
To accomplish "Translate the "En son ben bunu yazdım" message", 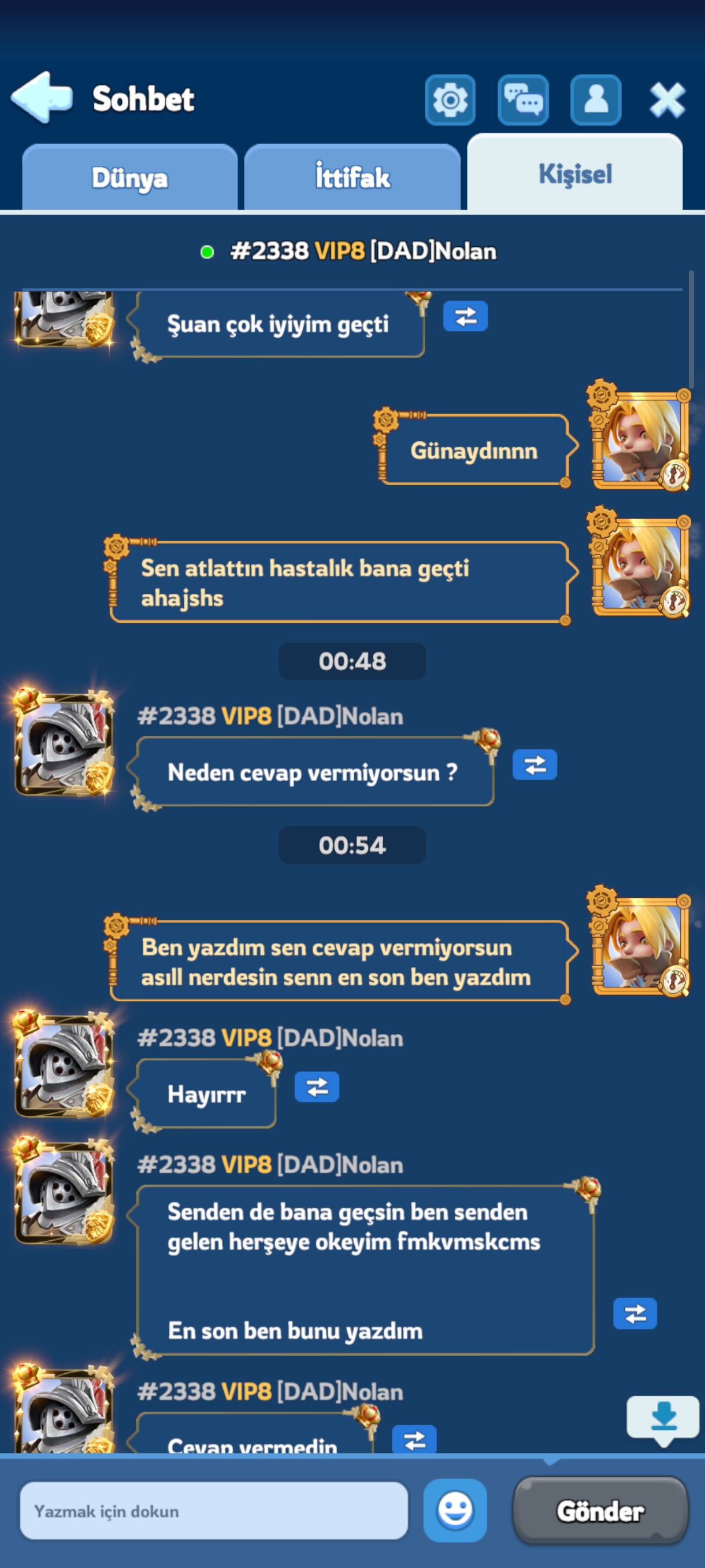I will 635,1314.
